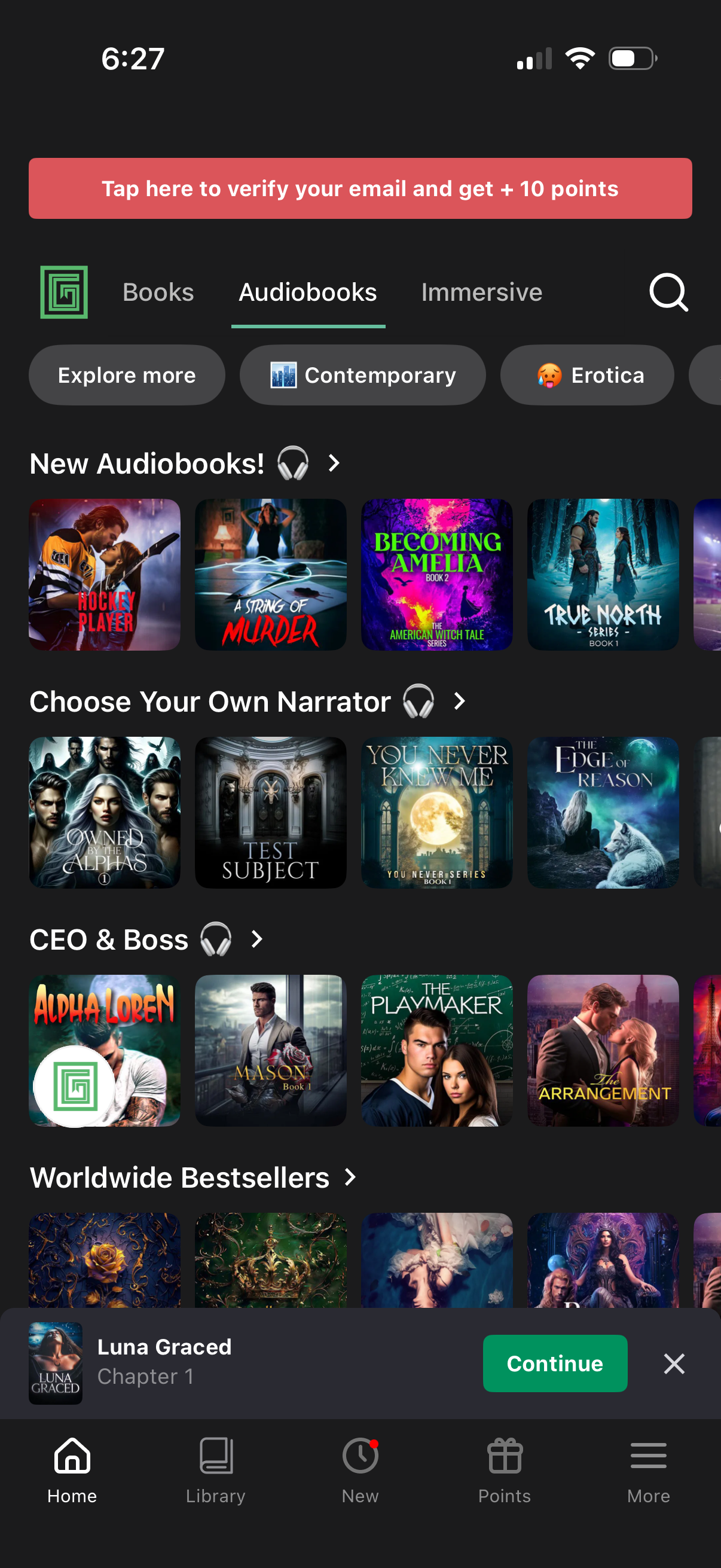Filter by the Erotica chip
The image size is (721, 1568).
[x=587, y=376]
